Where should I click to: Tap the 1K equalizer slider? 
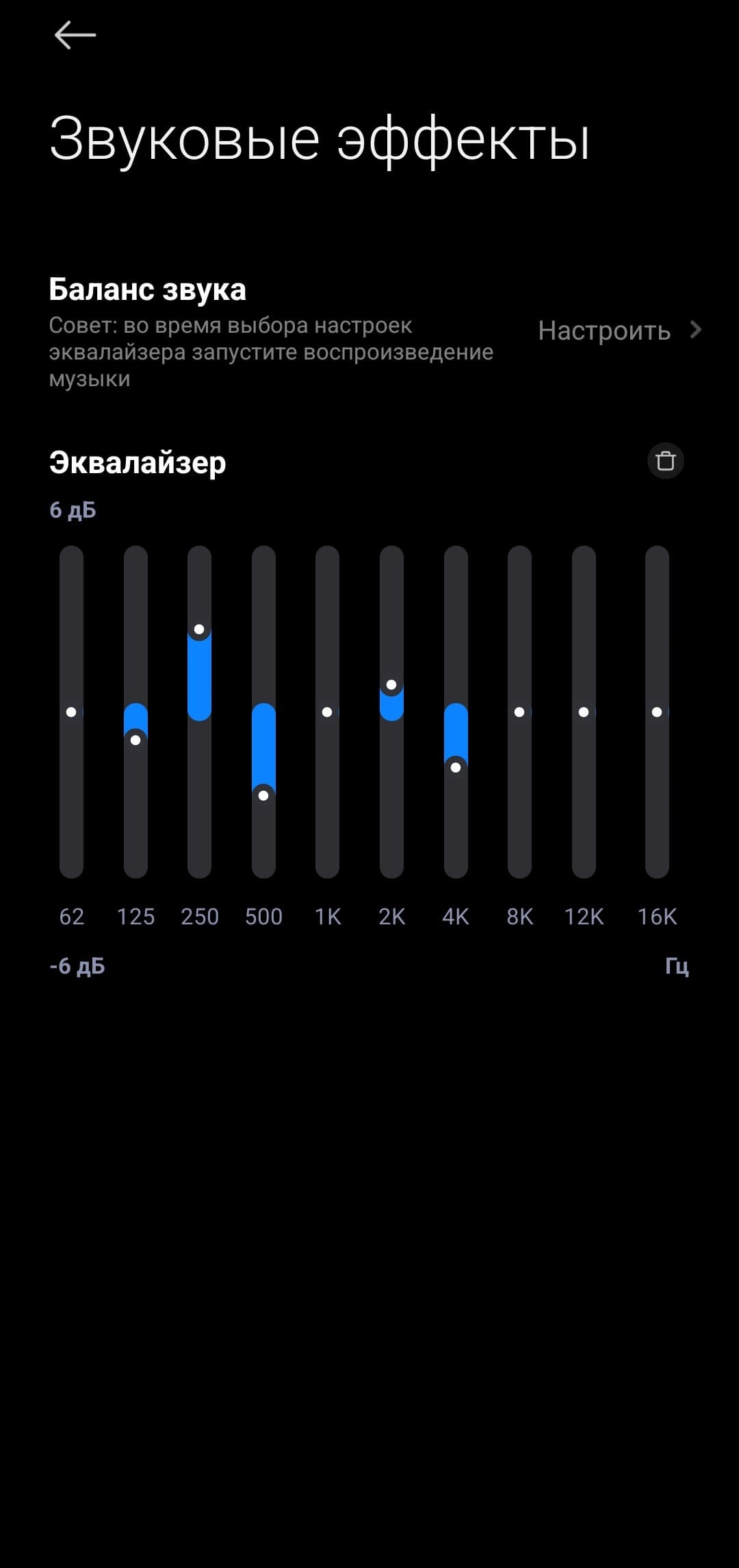click(x=327, y=712)
